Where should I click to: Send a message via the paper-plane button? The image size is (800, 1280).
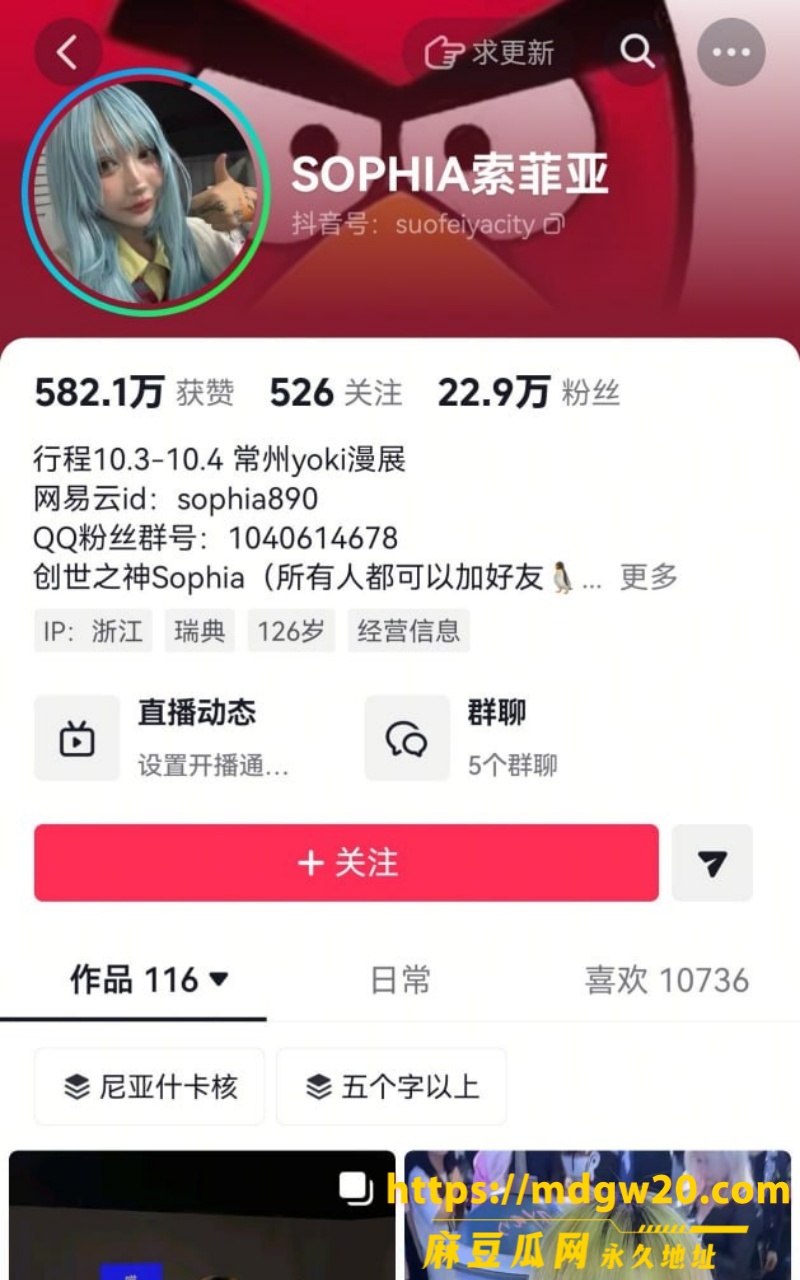click(712, 863)
